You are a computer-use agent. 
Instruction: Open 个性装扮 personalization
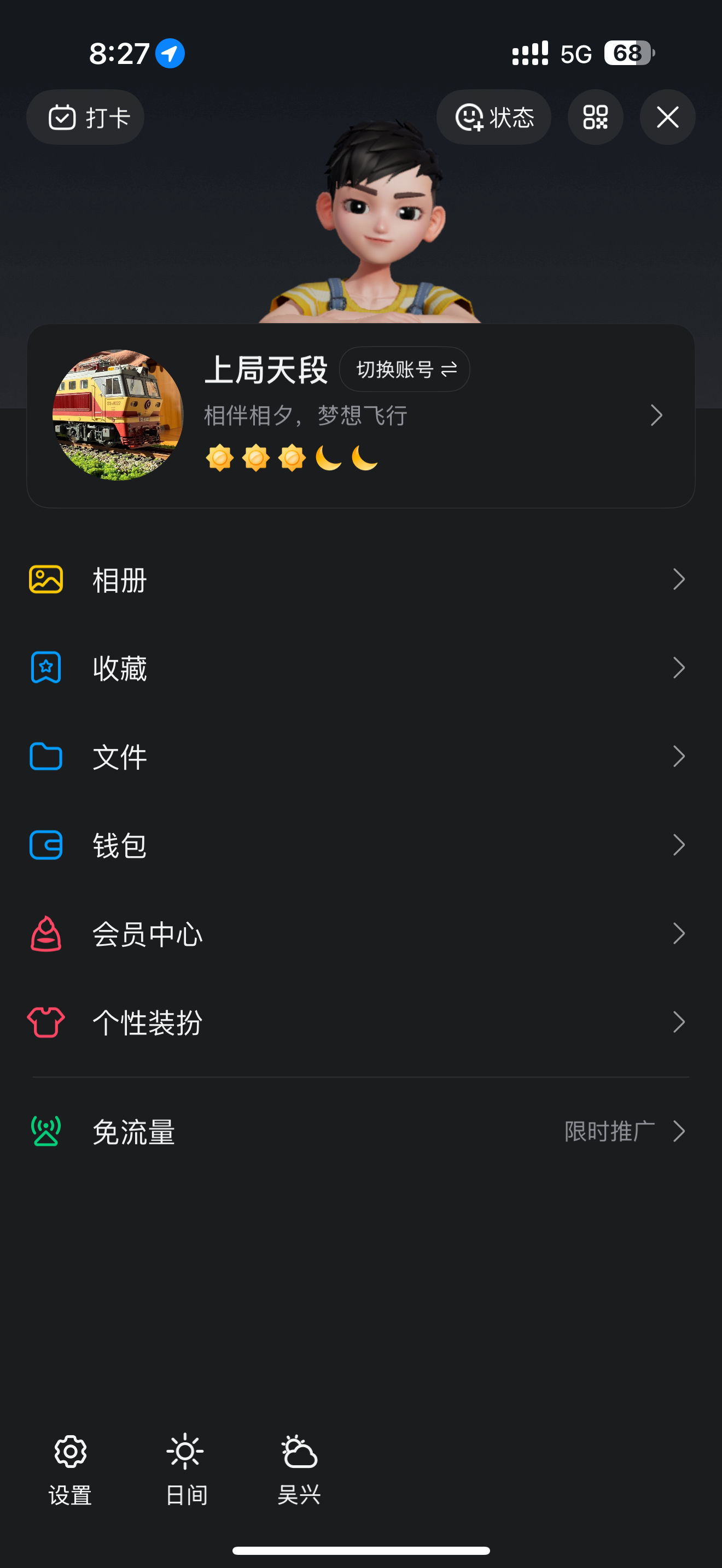pos(360,1022)
